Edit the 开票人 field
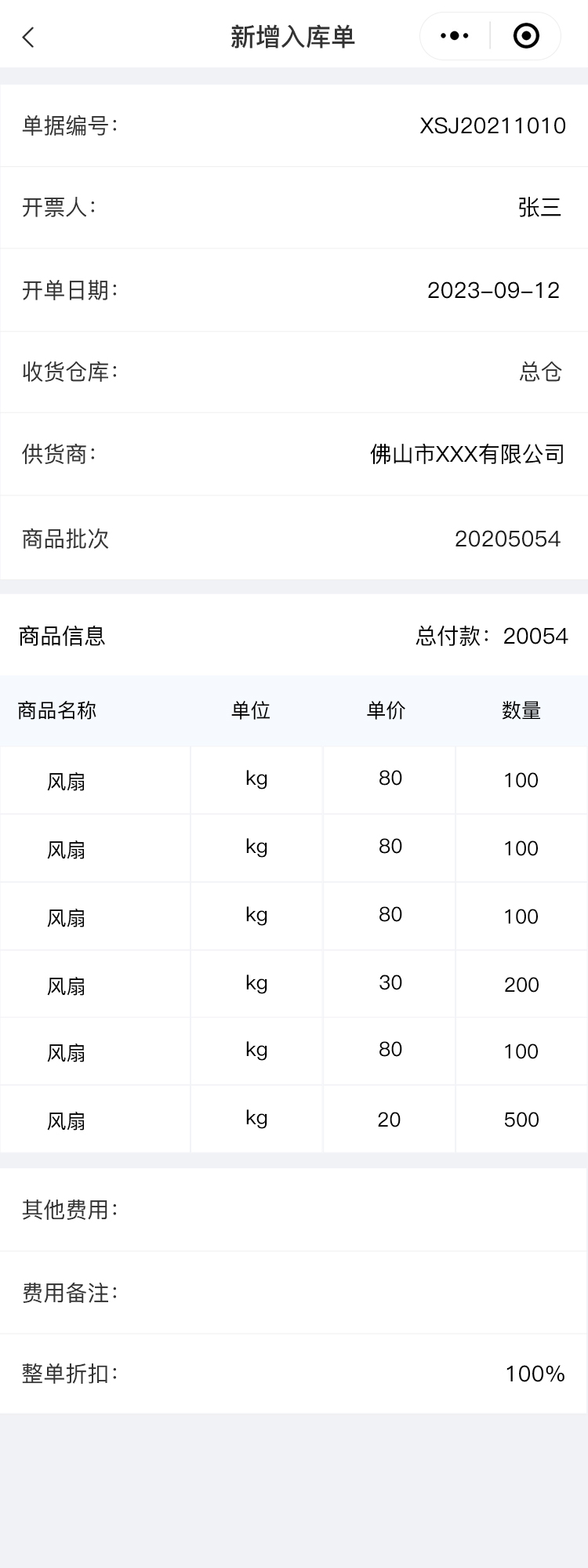588x1568 pixels. tap(539, 208)
